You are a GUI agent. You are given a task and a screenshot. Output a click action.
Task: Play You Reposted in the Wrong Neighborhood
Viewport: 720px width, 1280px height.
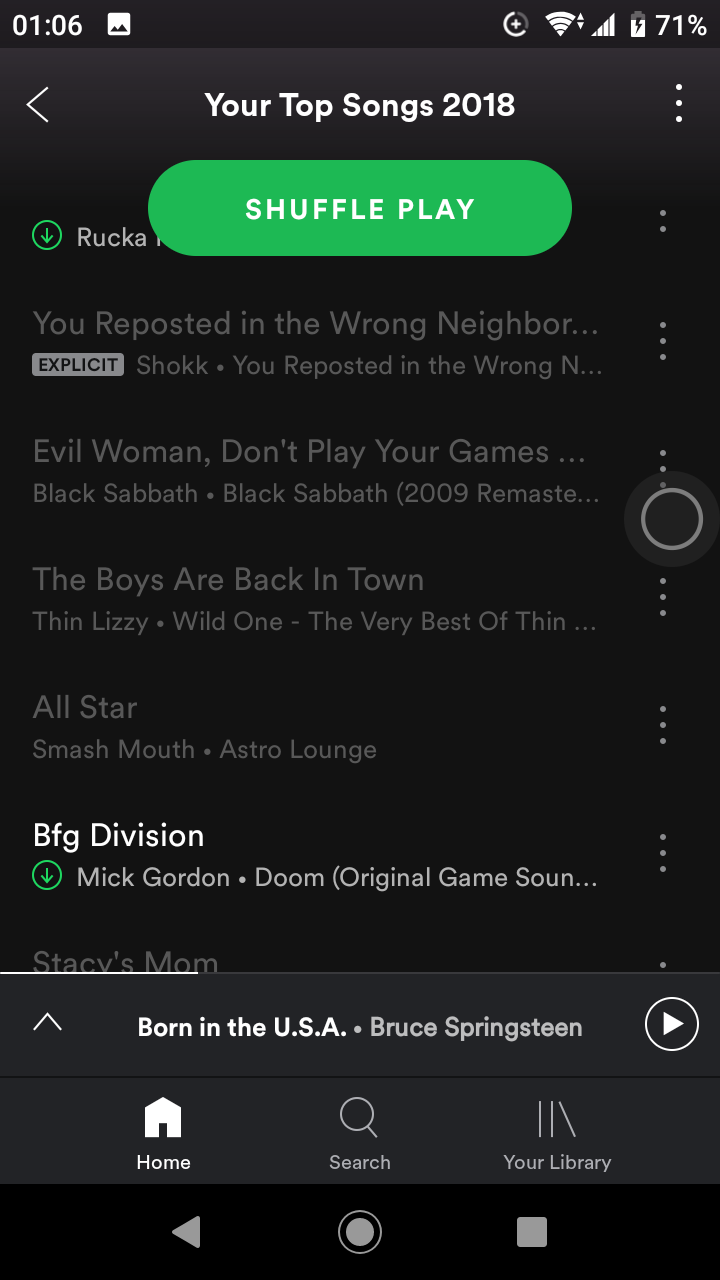[317, 343]
